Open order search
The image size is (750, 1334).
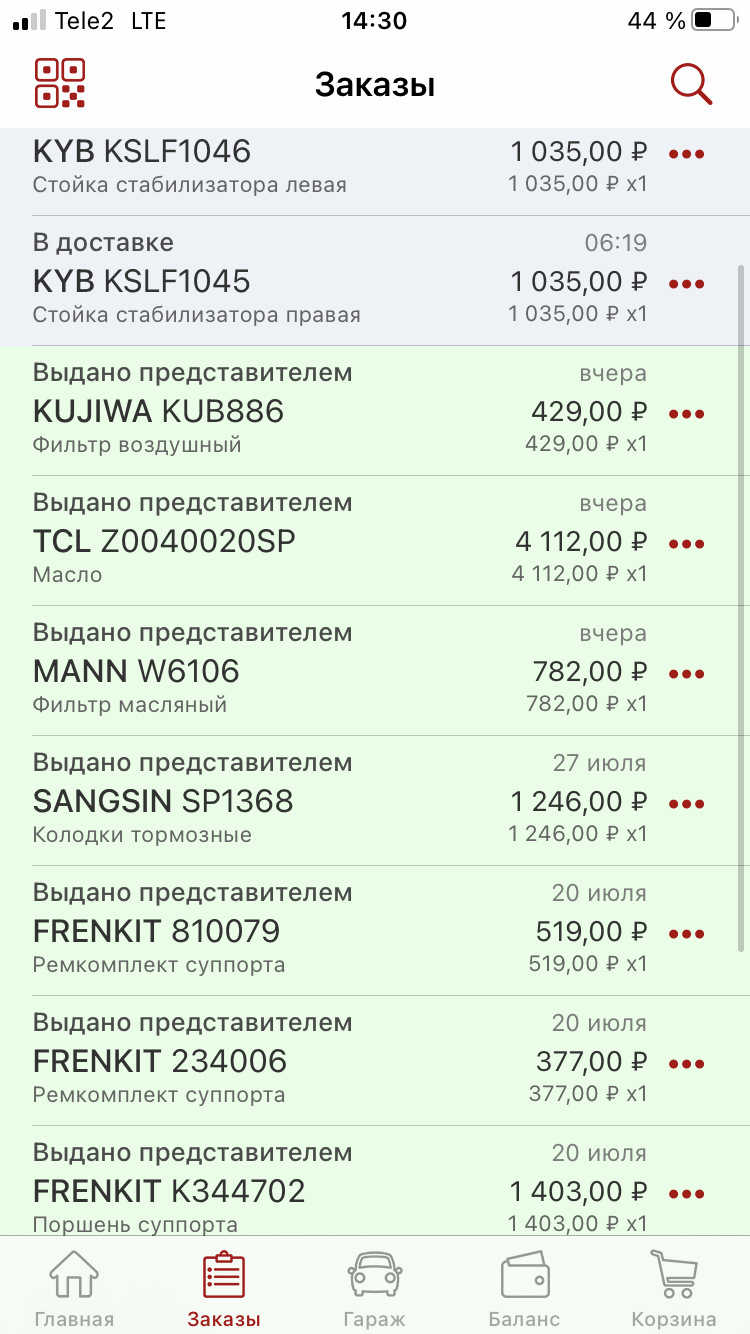[690, 84]
